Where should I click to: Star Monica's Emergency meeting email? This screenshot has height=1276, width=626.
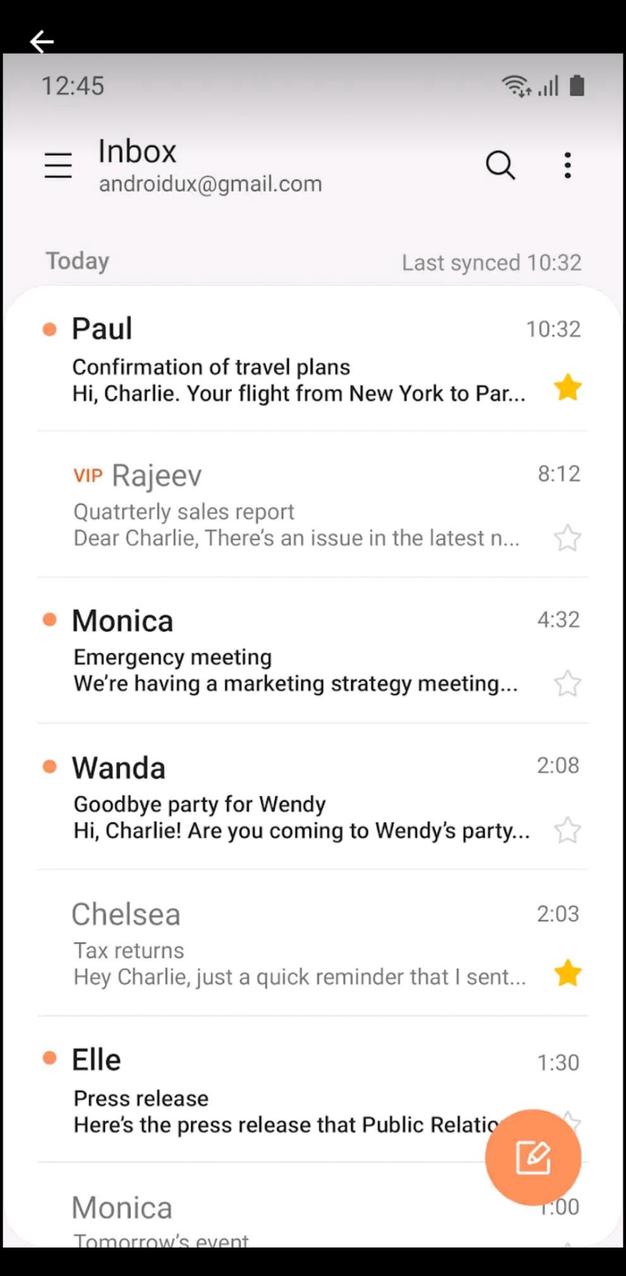coord(568,684)
